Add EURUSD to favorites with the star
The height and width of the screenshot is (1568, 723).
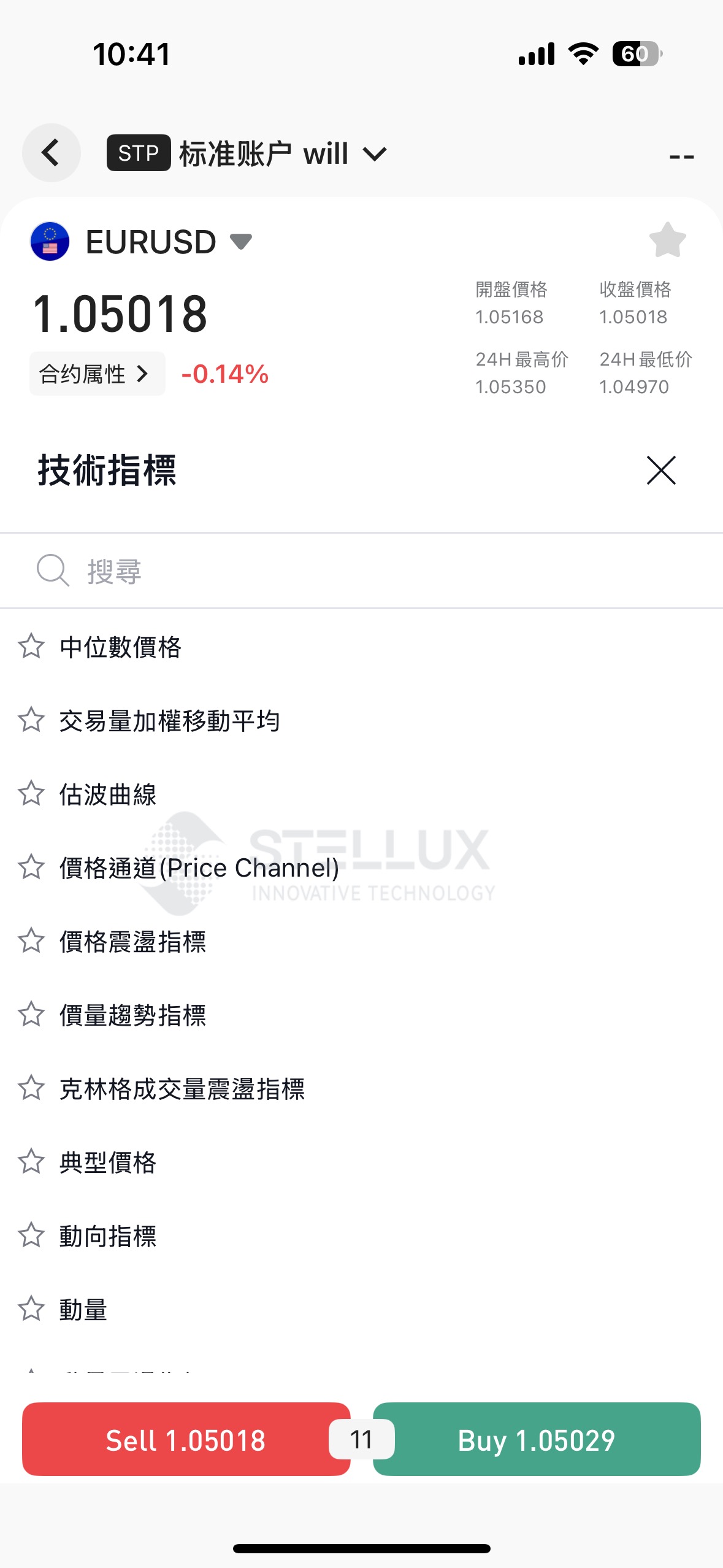coord(667,240)
